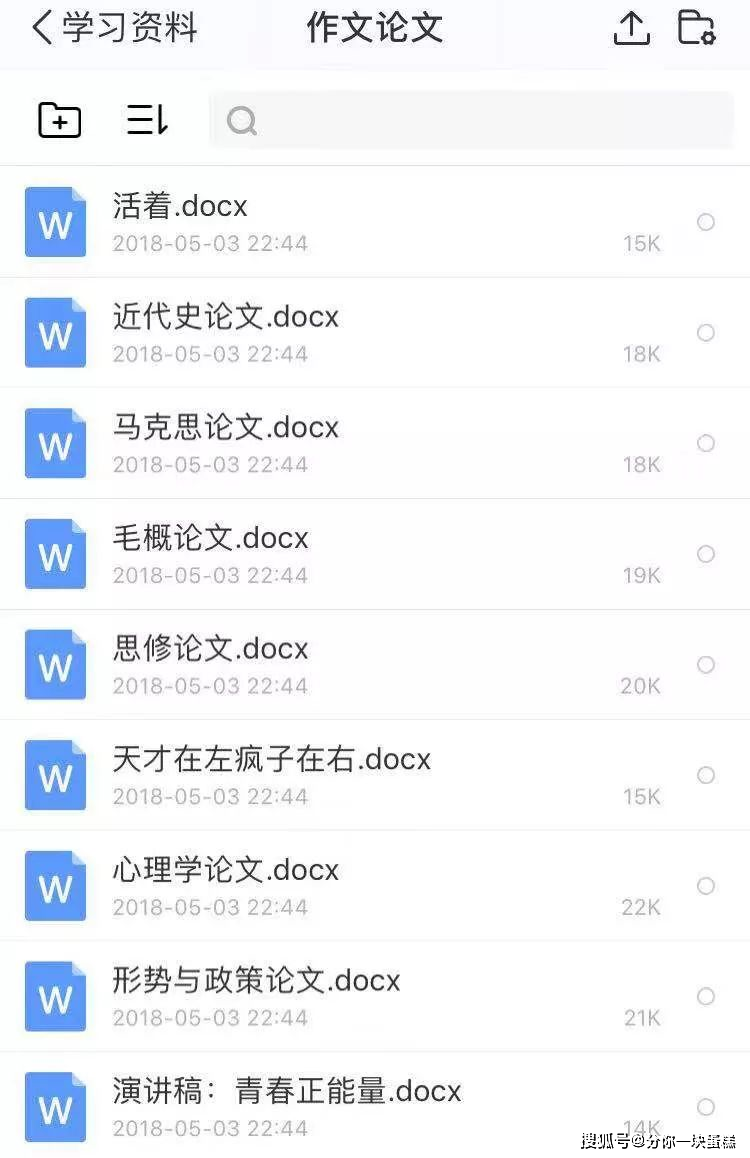Click the magnifier icon in the search bar

241,121
